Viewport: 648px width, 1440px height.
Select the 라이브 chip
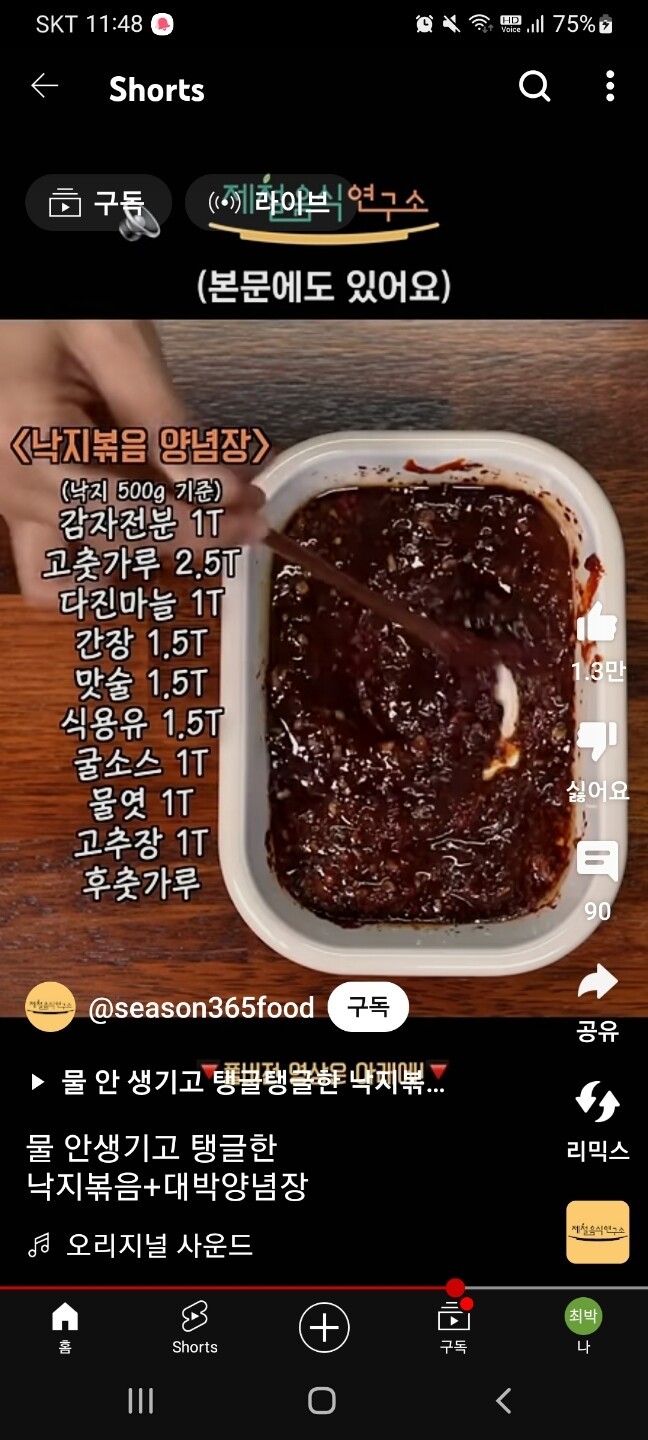[270, 204]
